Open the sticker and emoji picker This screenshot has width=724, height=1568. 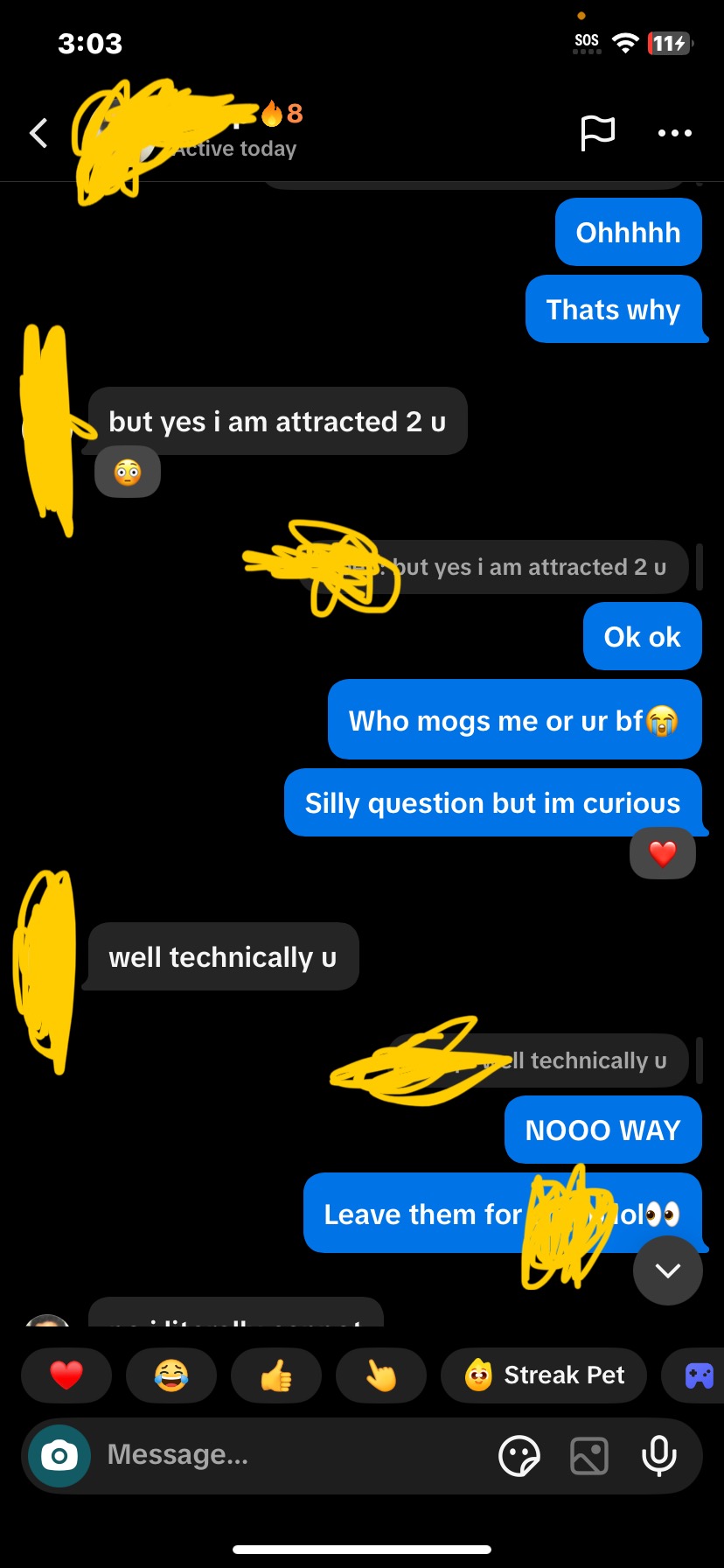tap(519, 1457)
